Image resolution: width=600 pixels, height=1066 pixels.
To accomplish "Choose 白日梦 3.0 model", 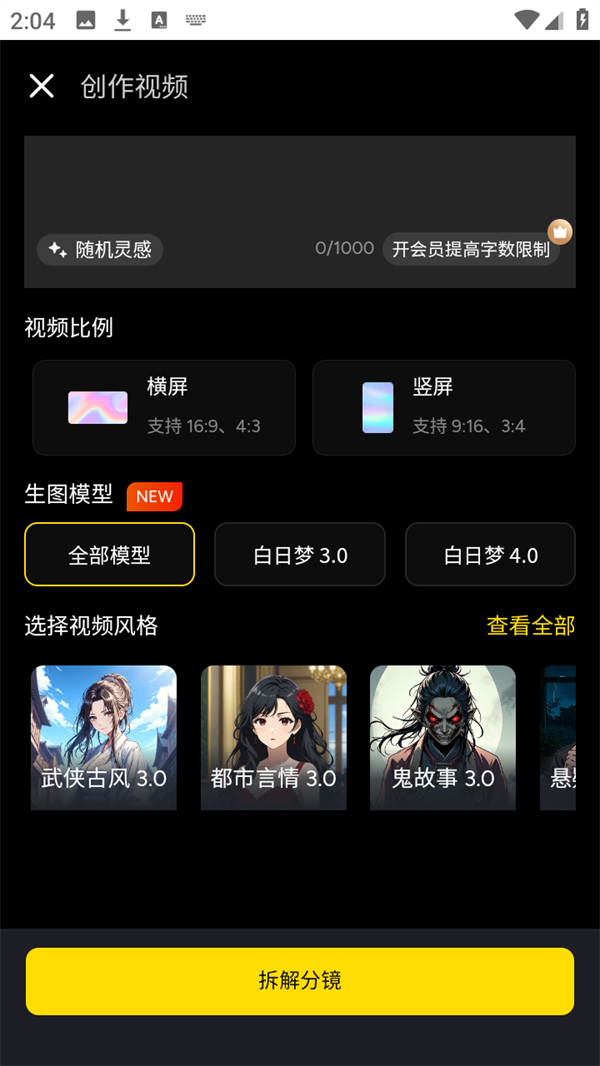I will (300, 554).
